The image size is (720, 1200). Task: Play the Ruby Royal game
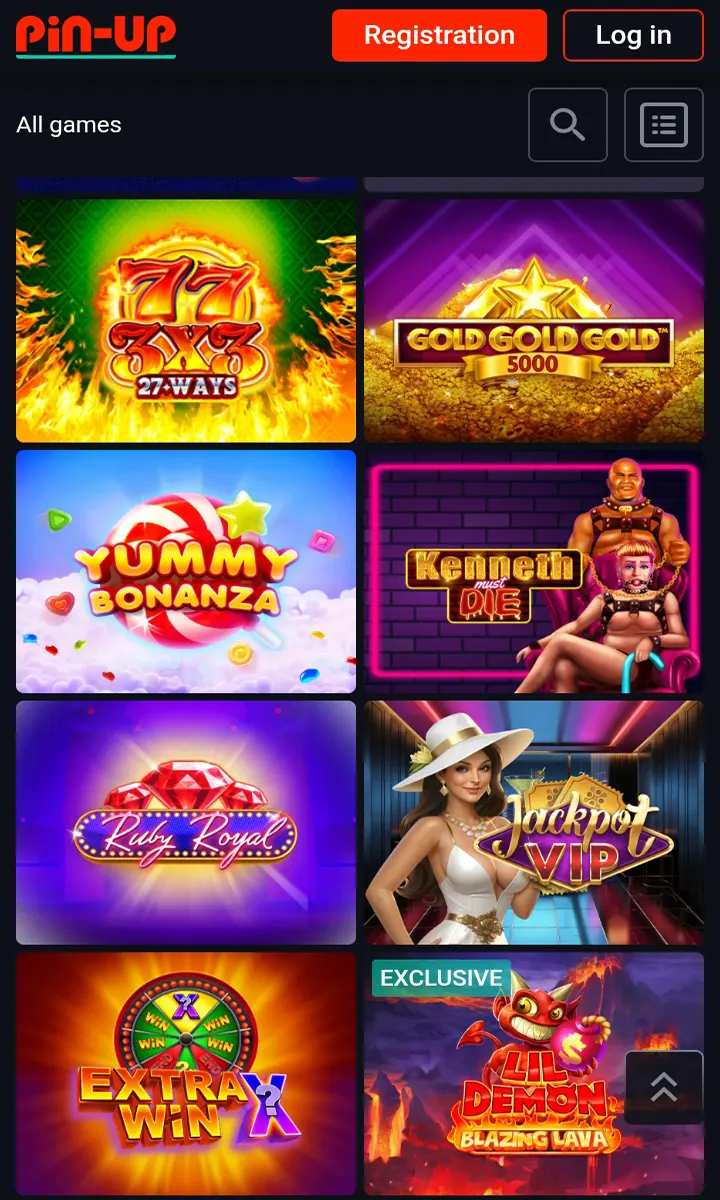pyautogui.click(x=186, y=822)
